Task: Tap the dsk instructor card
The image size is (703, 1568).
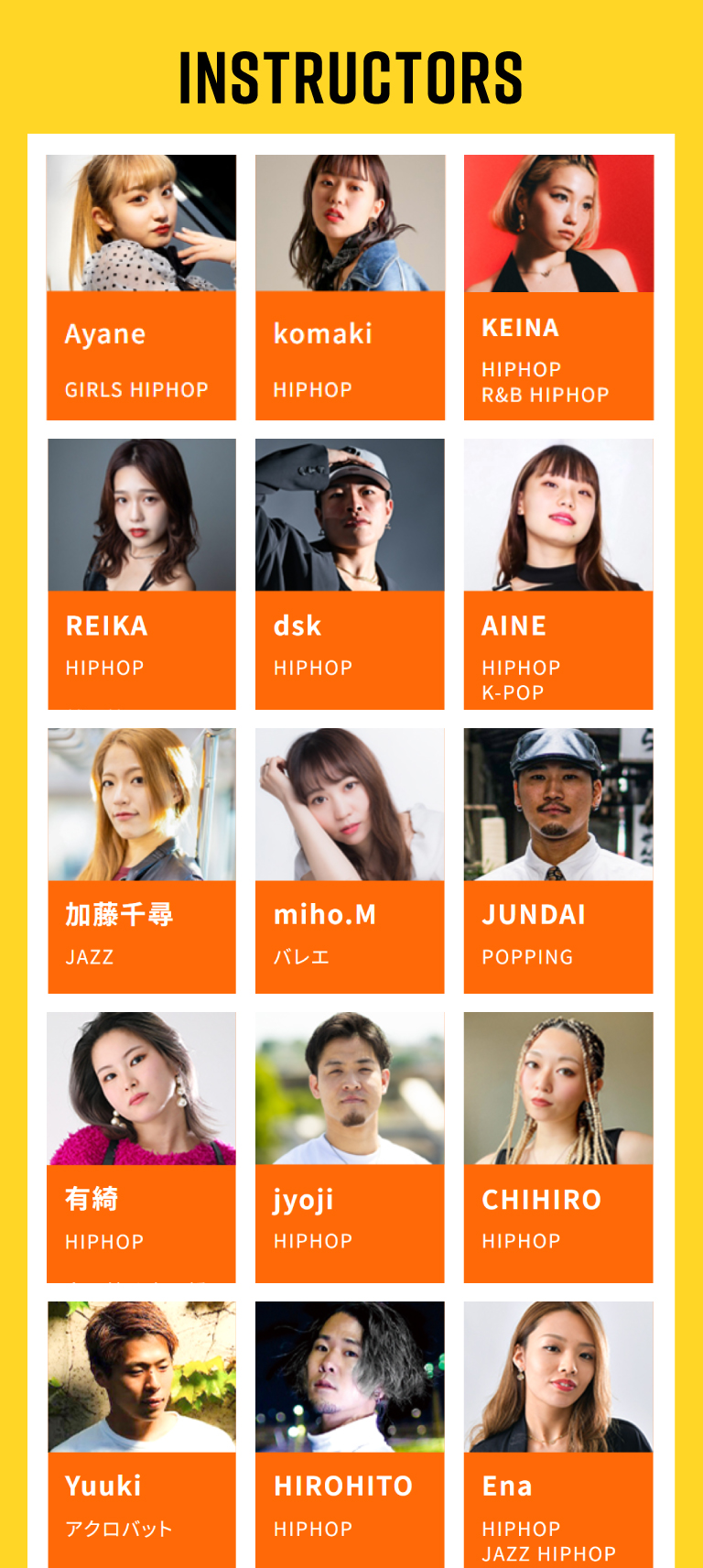Action: [350, 574]
